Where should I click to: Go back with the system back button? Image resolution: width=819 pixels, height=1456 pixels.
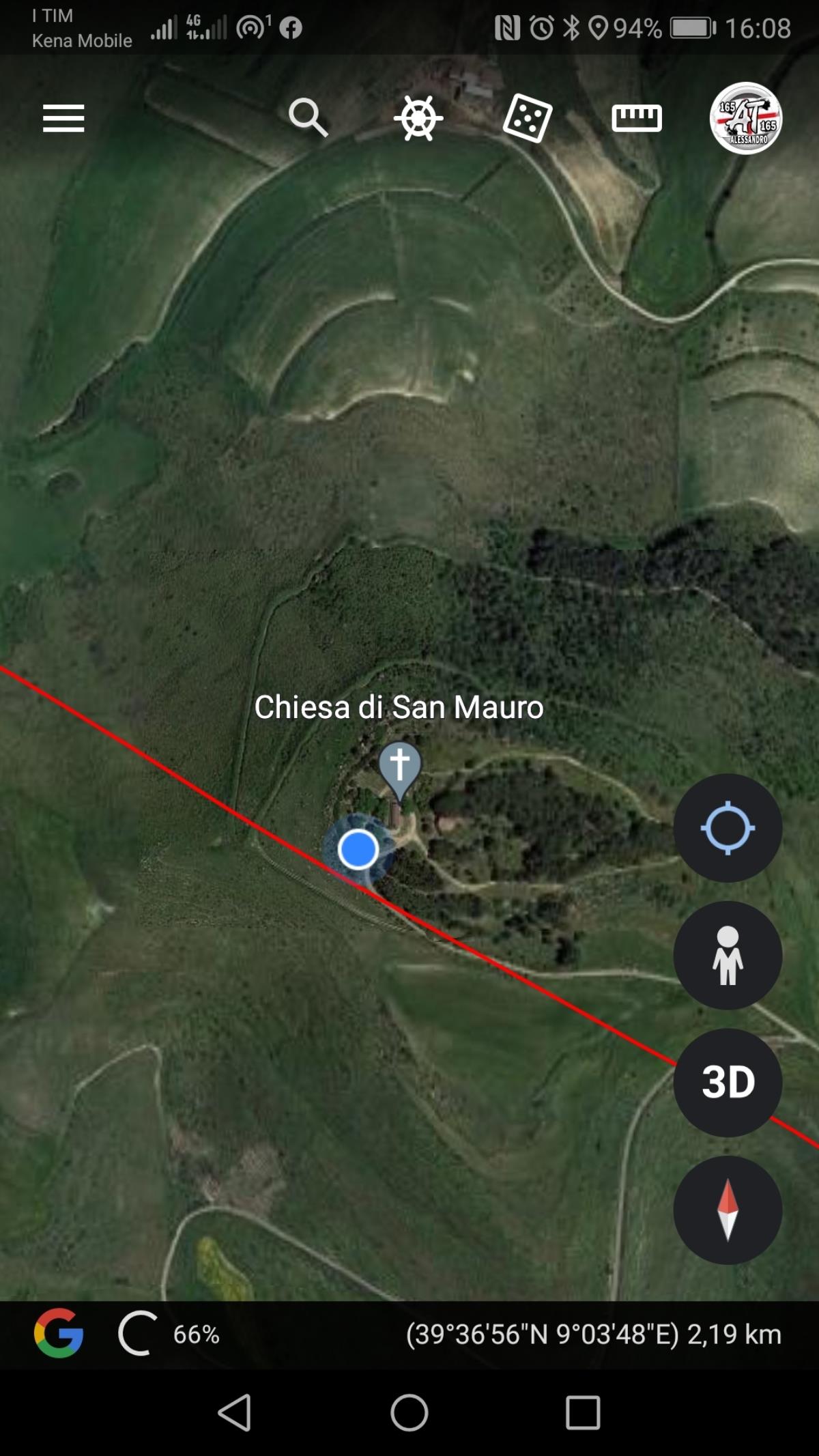click(x=235, y=1412)
